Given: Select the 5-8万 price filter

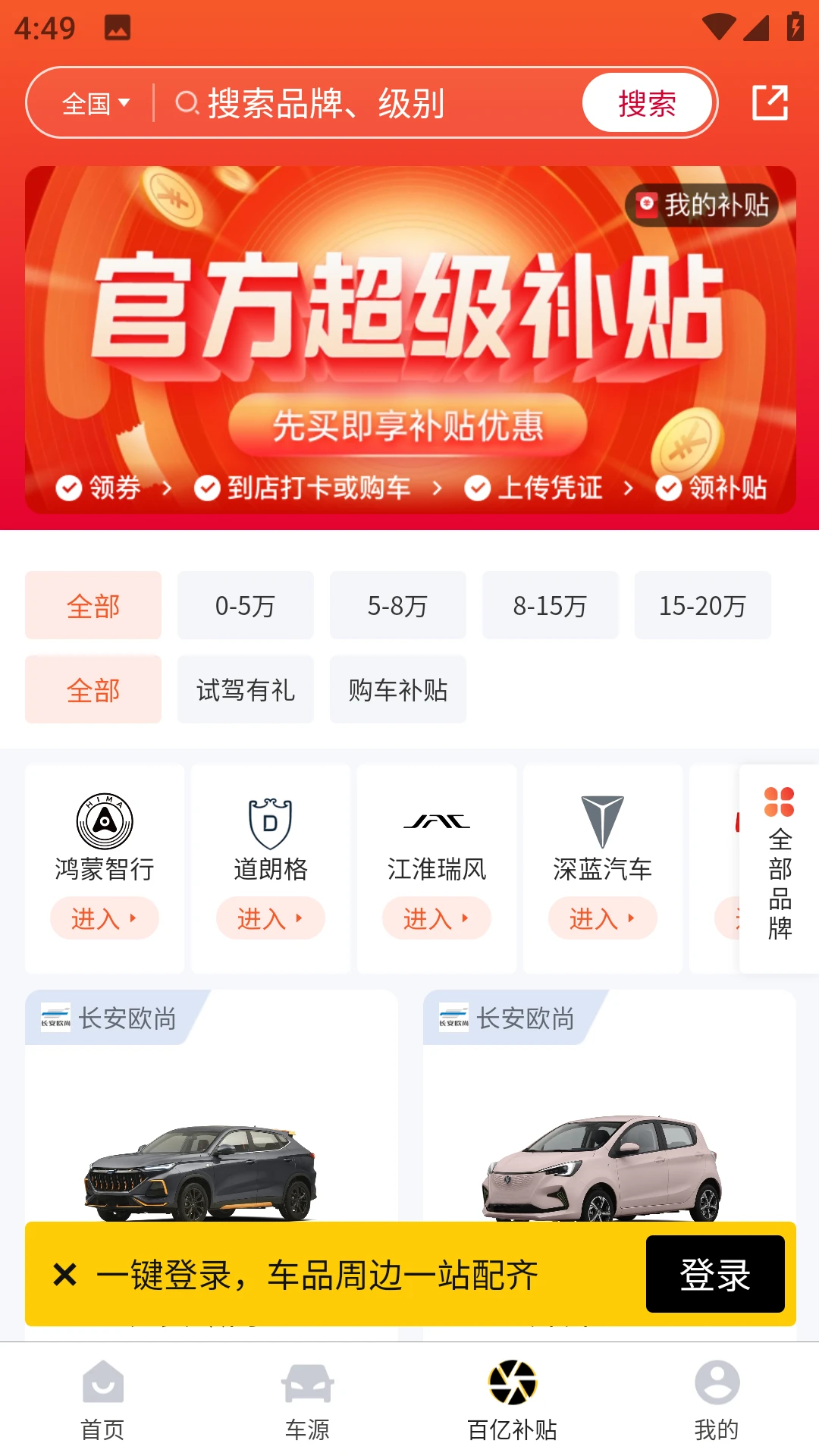Looking at the screenshot, I should click(x=397, y=606).
